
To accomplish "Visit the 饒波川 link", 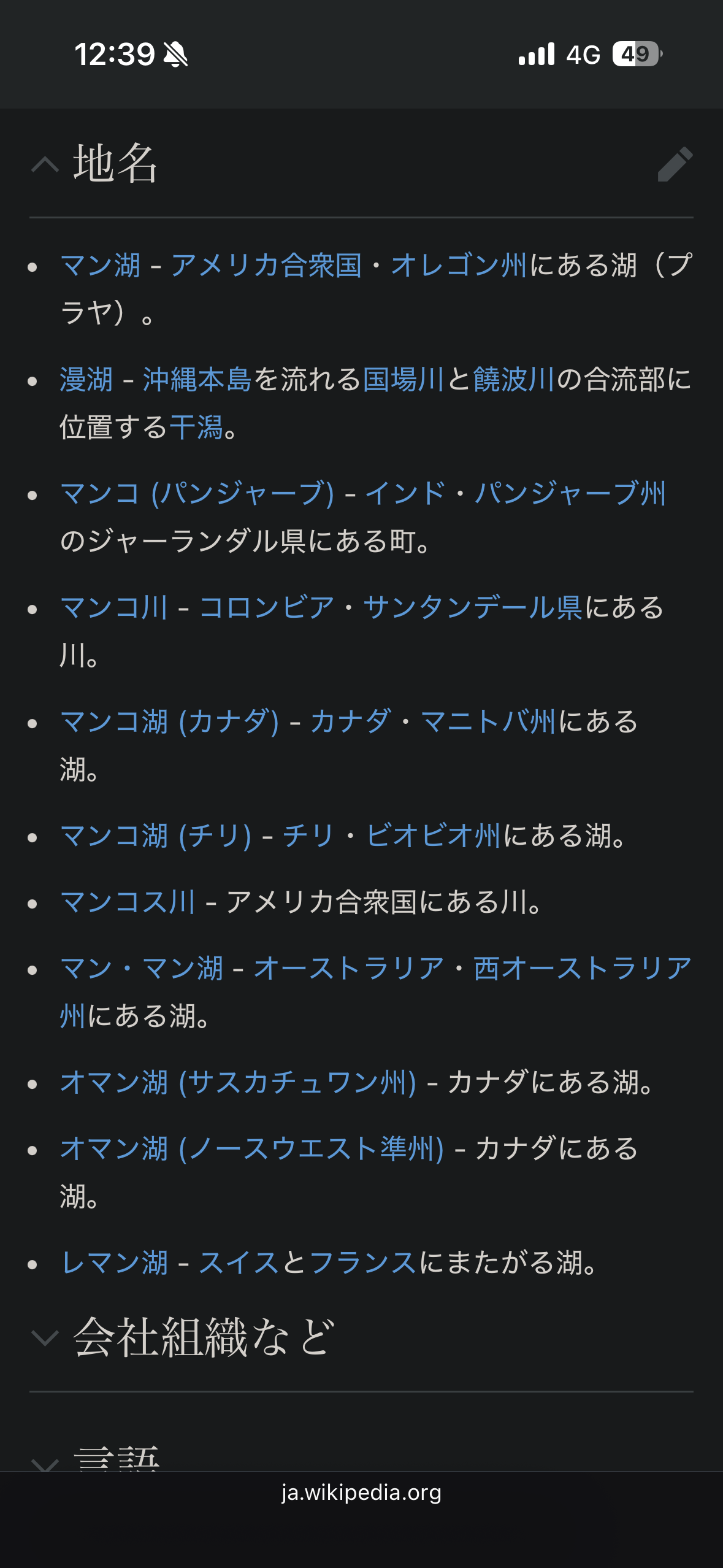I will click(513, 380).
